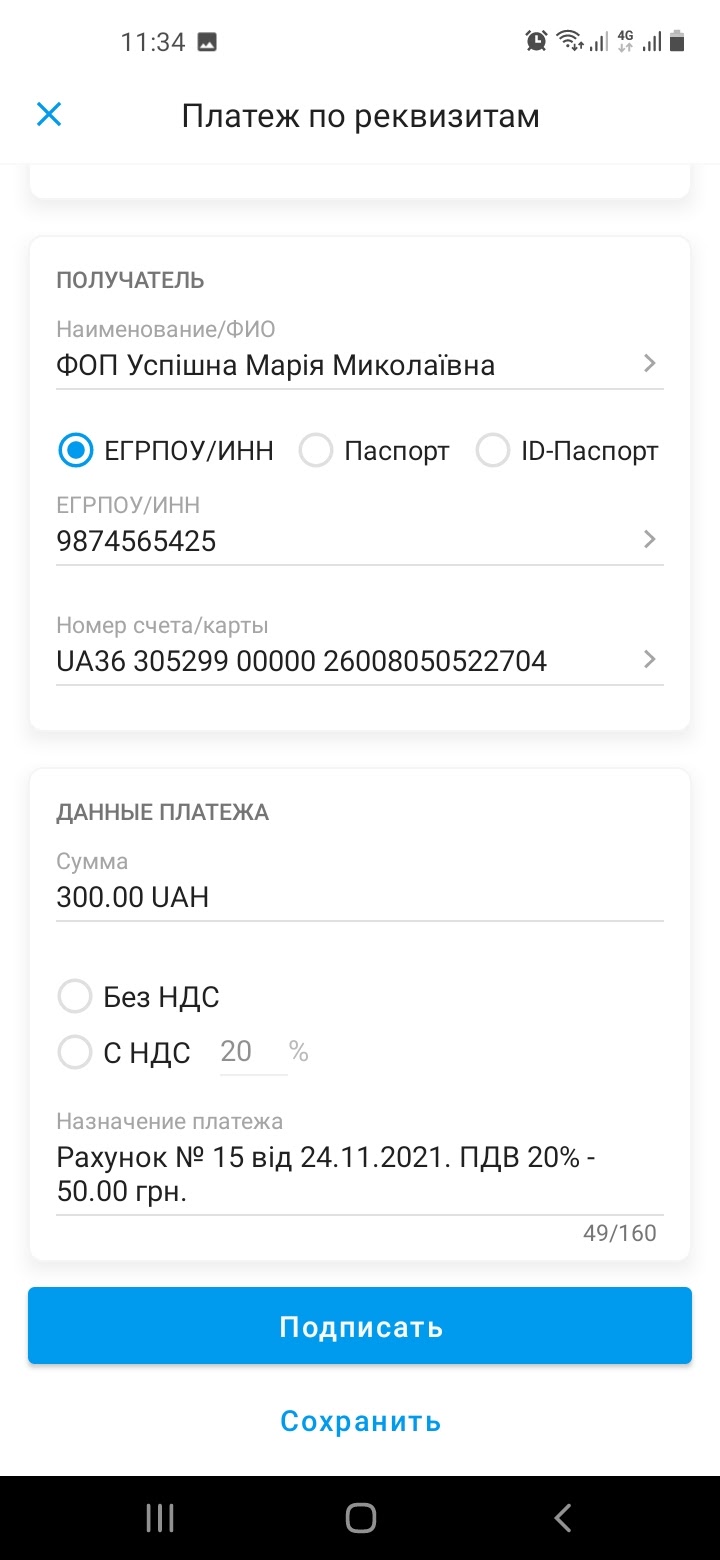Close the payment form with the X
This screenshot has height=1560, width=720.
coord(49,115)
